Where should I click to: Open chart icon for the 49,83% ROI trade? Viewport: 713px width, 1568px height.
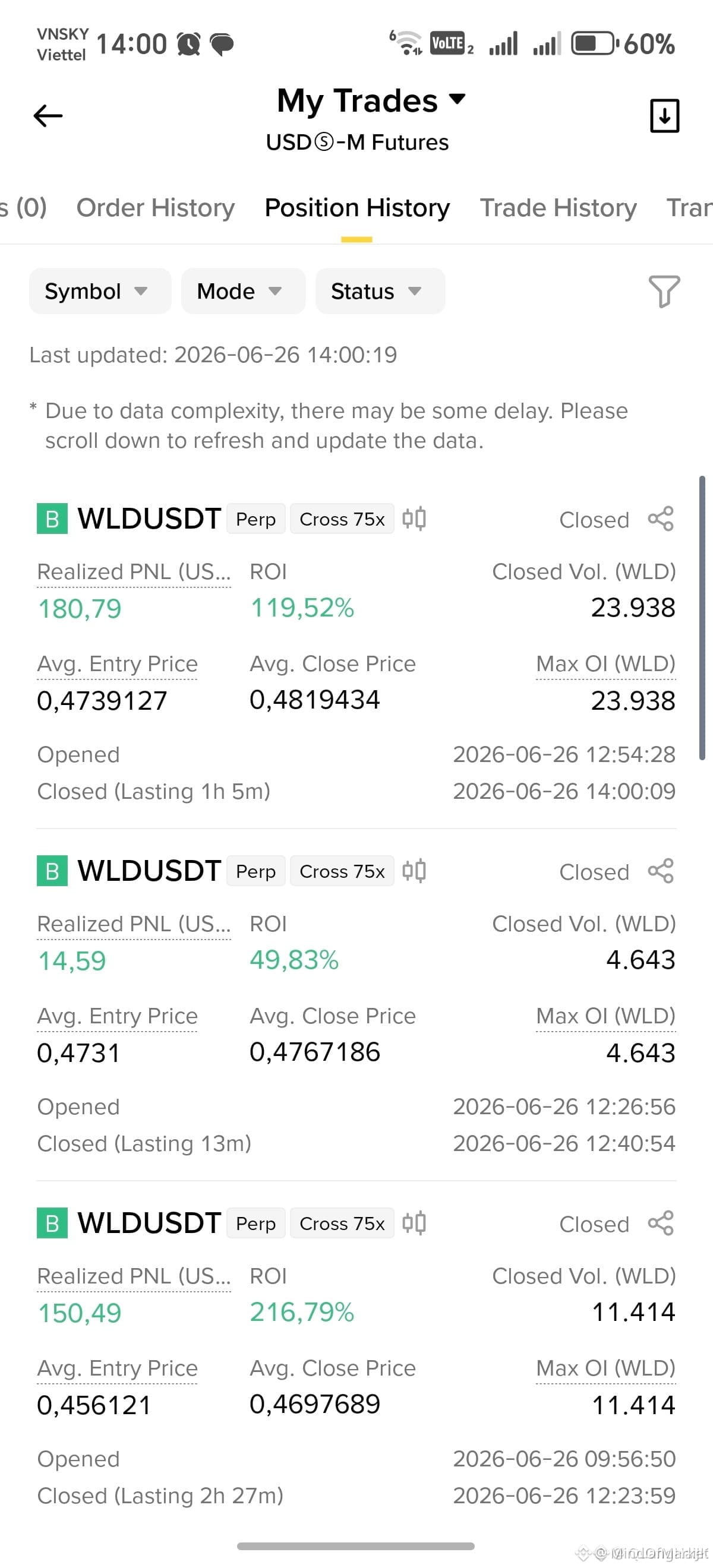(x=414, y=871)
